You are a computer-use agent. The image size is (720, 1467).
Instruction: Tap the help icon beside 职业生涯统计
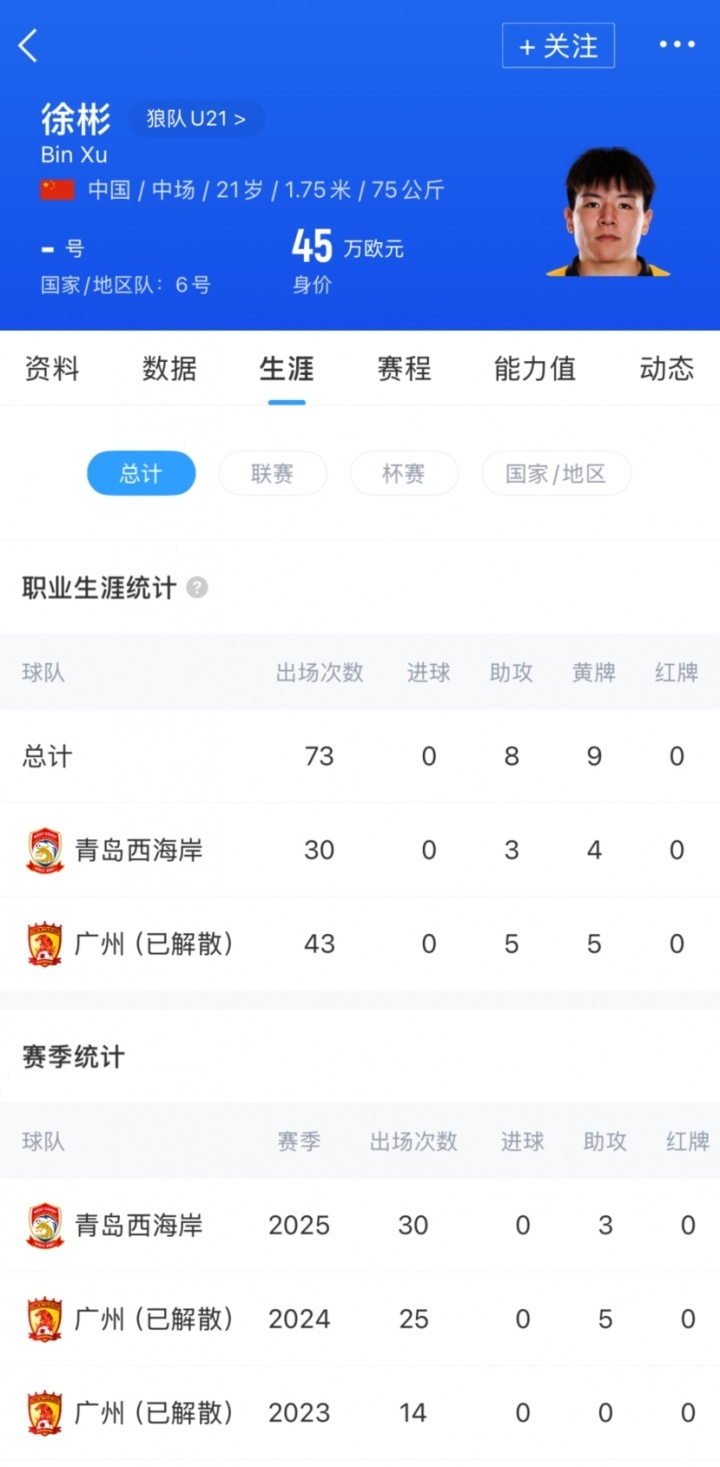coord(197,588)
